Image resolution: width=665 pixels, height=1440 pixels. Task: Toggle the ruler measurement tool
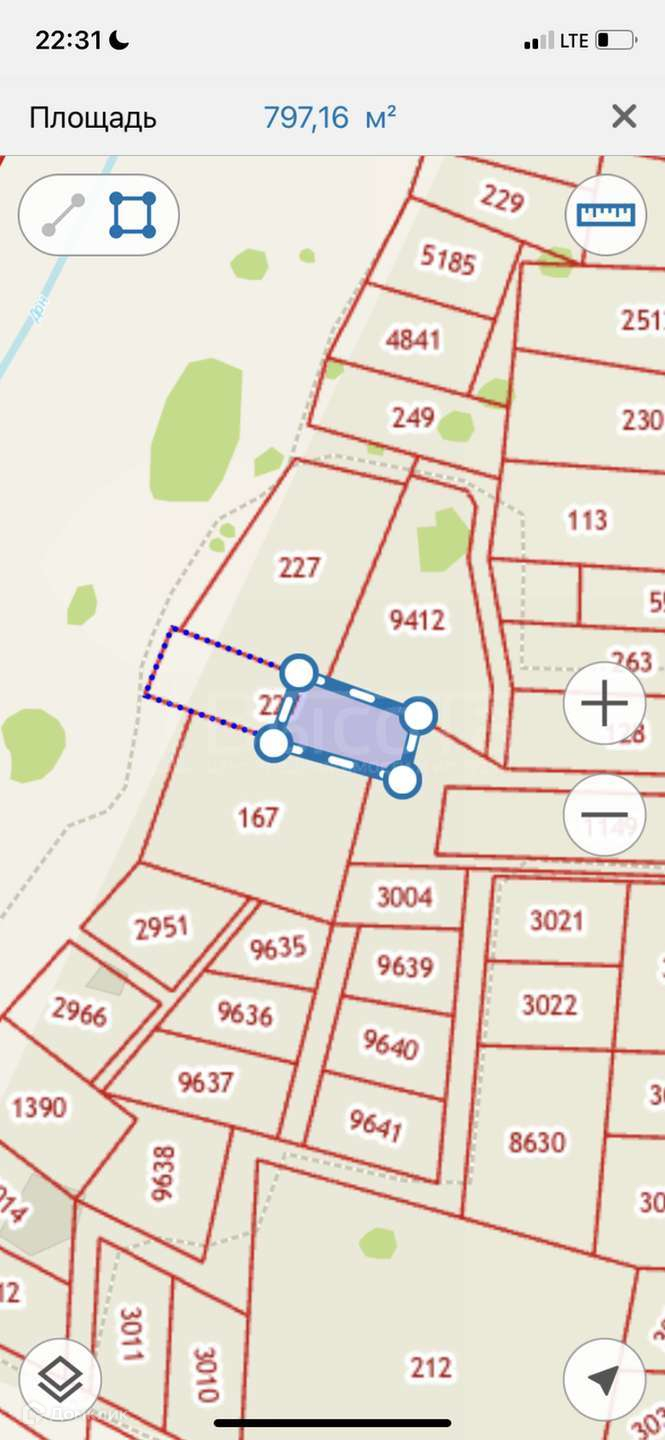[x=606, y=215]
